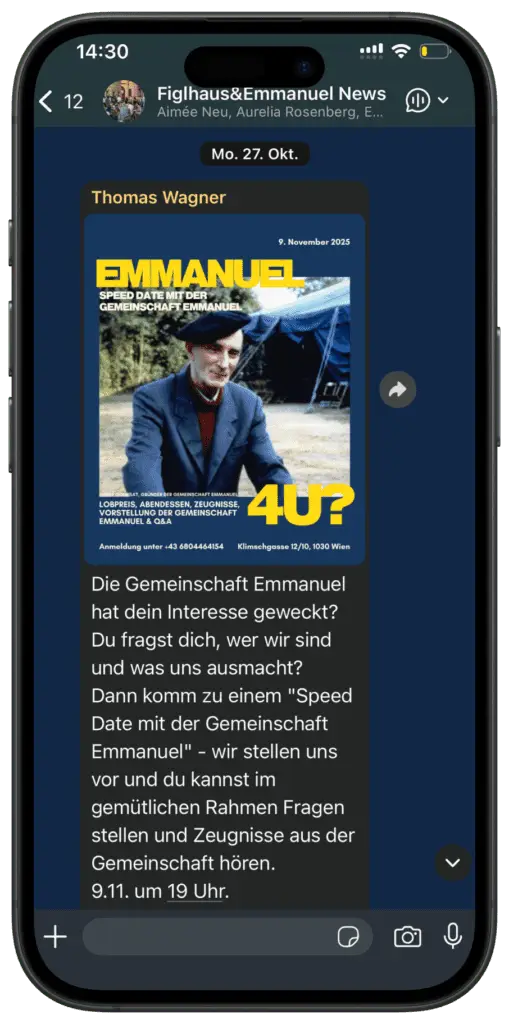Forward Thomas Wagner's poster message

tap(397, 390)
